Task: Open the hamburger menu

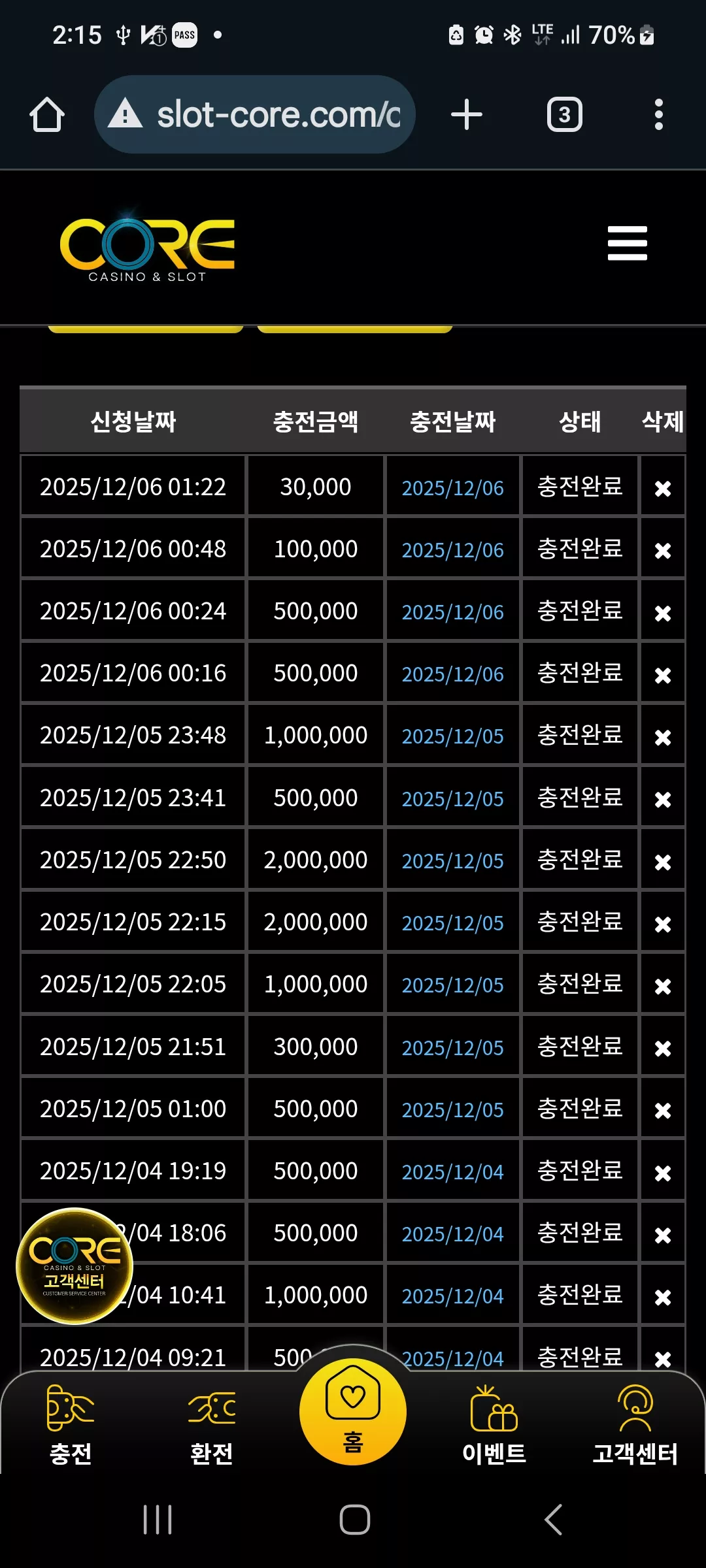Action: tap(627, 243)
